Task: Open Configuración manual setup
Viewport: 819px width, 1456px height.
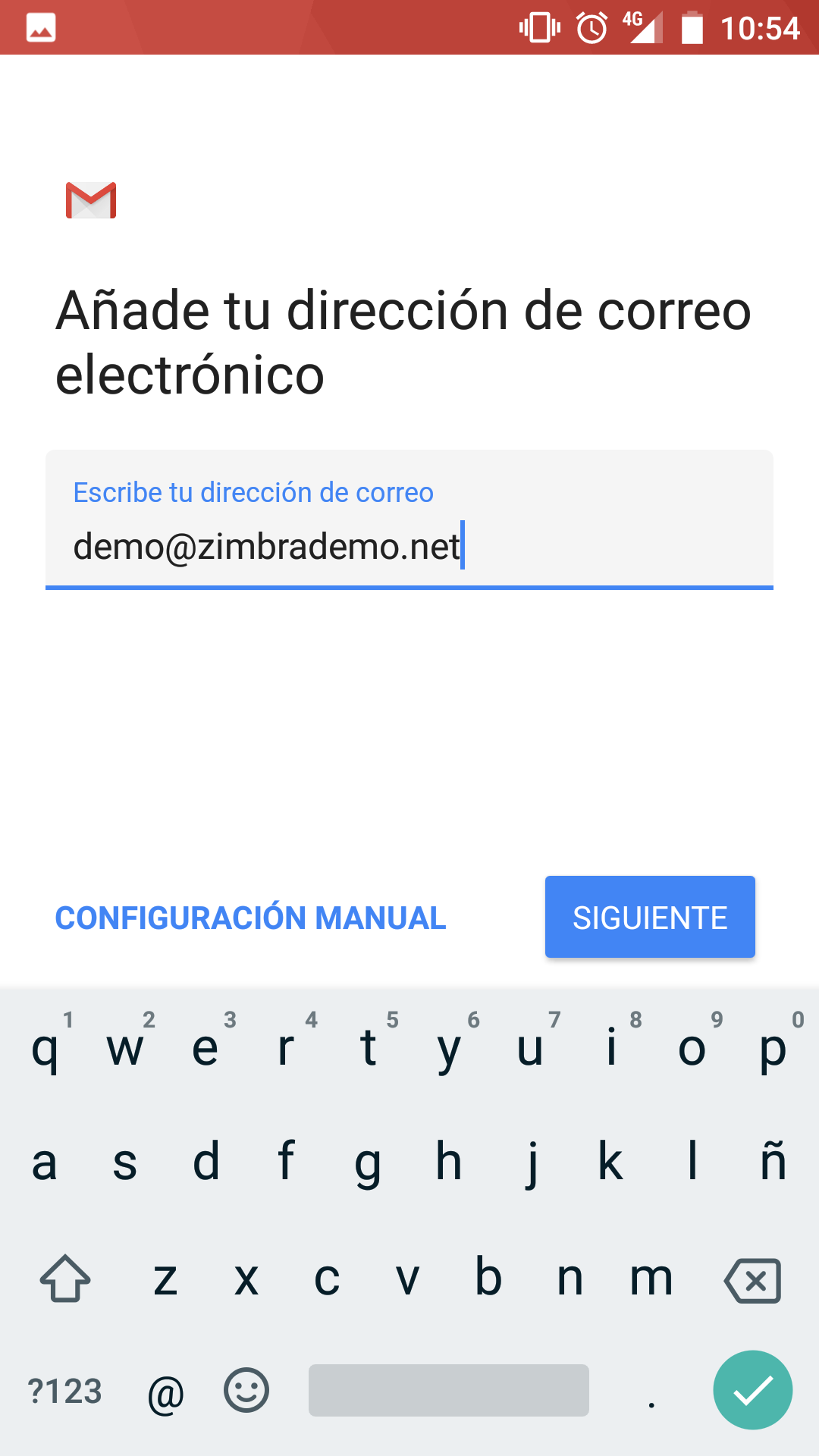Action: coord(250,918)
